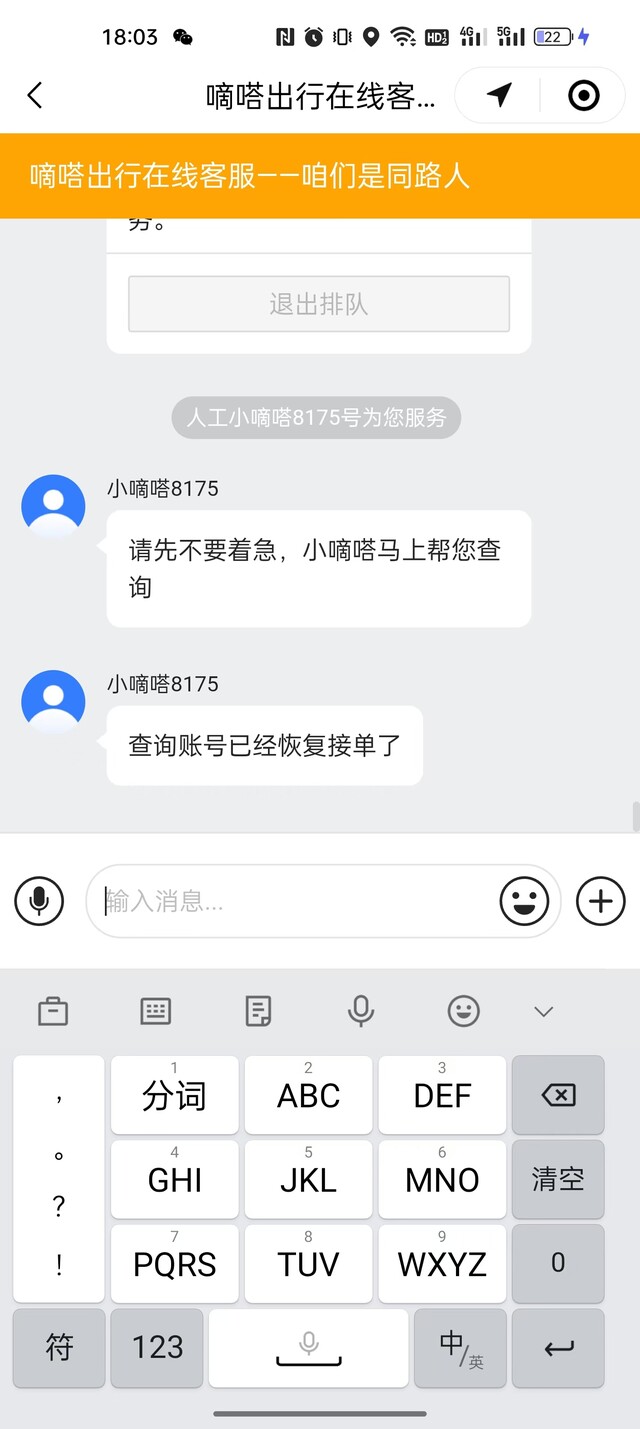Tap the round target button in the title bar
The height and width of the screenshot is (1429, 640).
point(583,95)
